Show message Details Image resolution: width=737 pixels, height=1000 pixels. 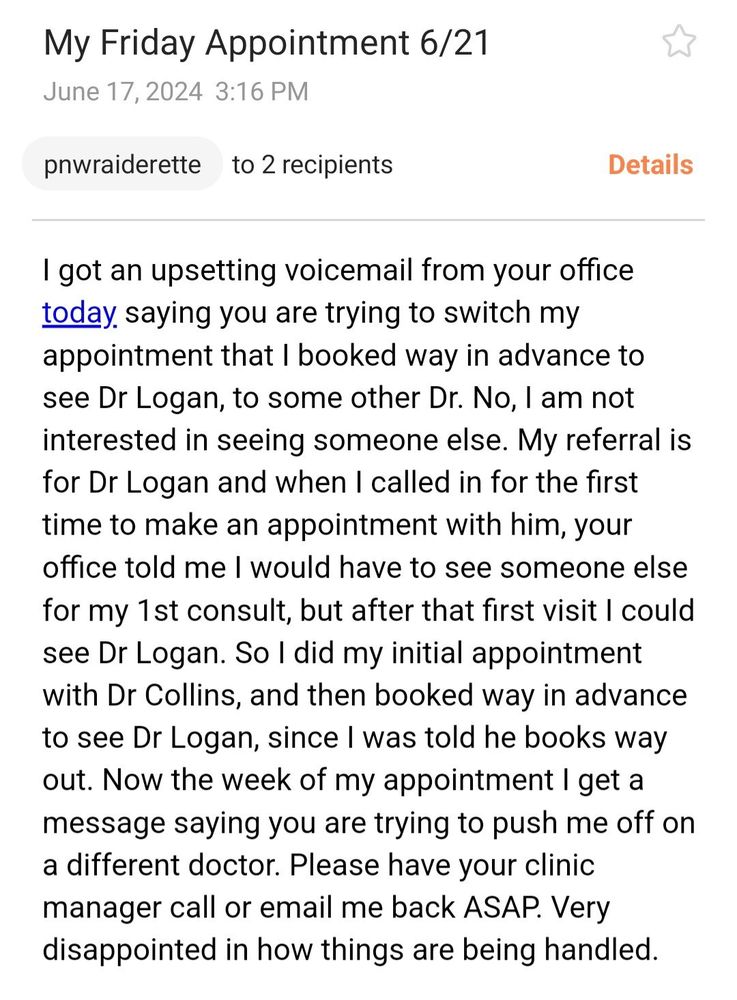click(x=650, y=165)
